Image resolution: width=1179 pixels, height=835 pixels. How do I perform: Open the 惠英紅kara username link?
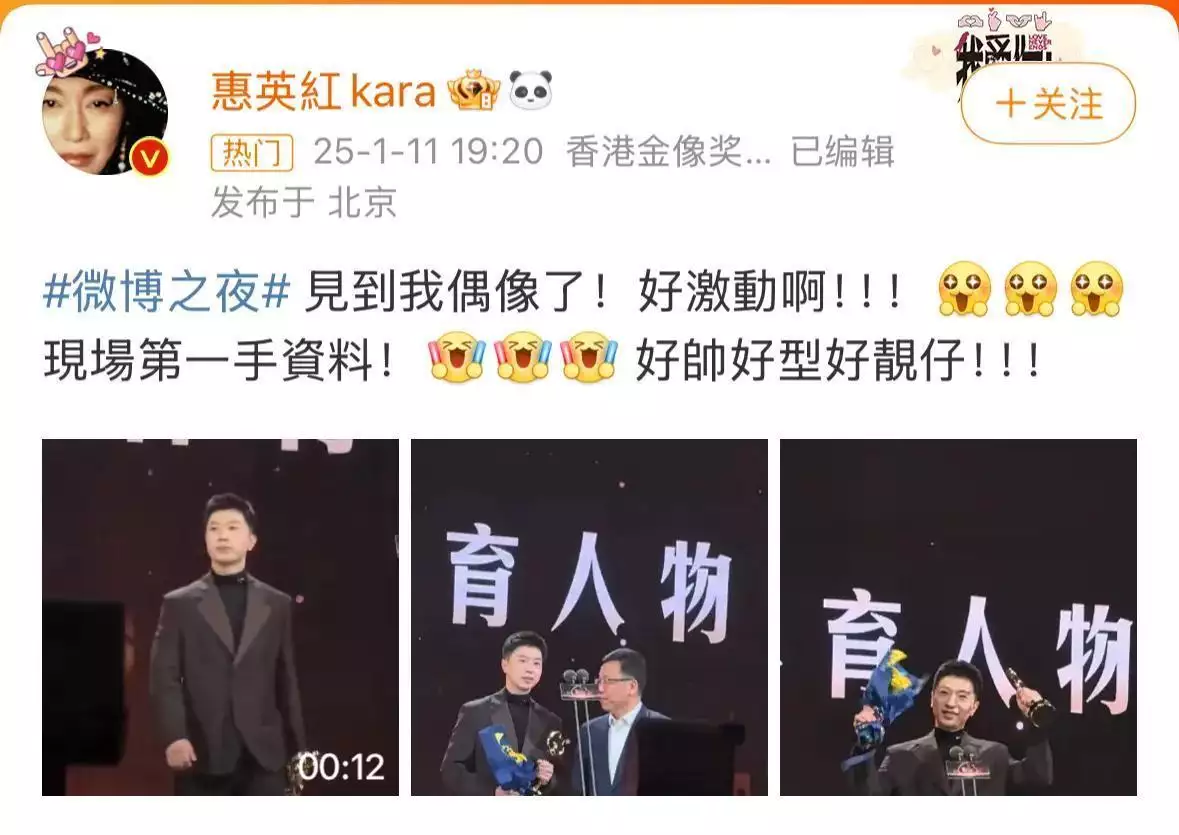click(x=323, y=92)
